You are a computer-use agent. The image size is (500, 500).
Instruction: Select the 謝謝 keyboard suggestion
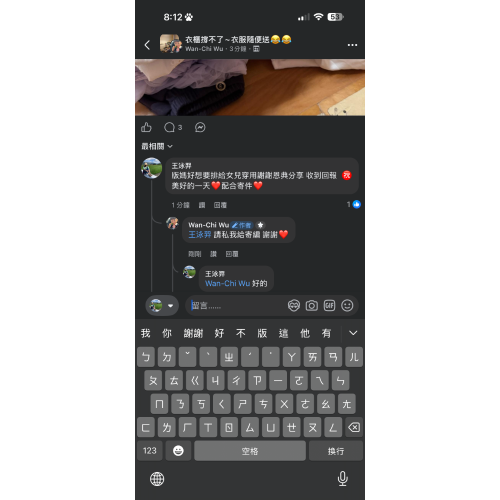(x=193, y=333)
